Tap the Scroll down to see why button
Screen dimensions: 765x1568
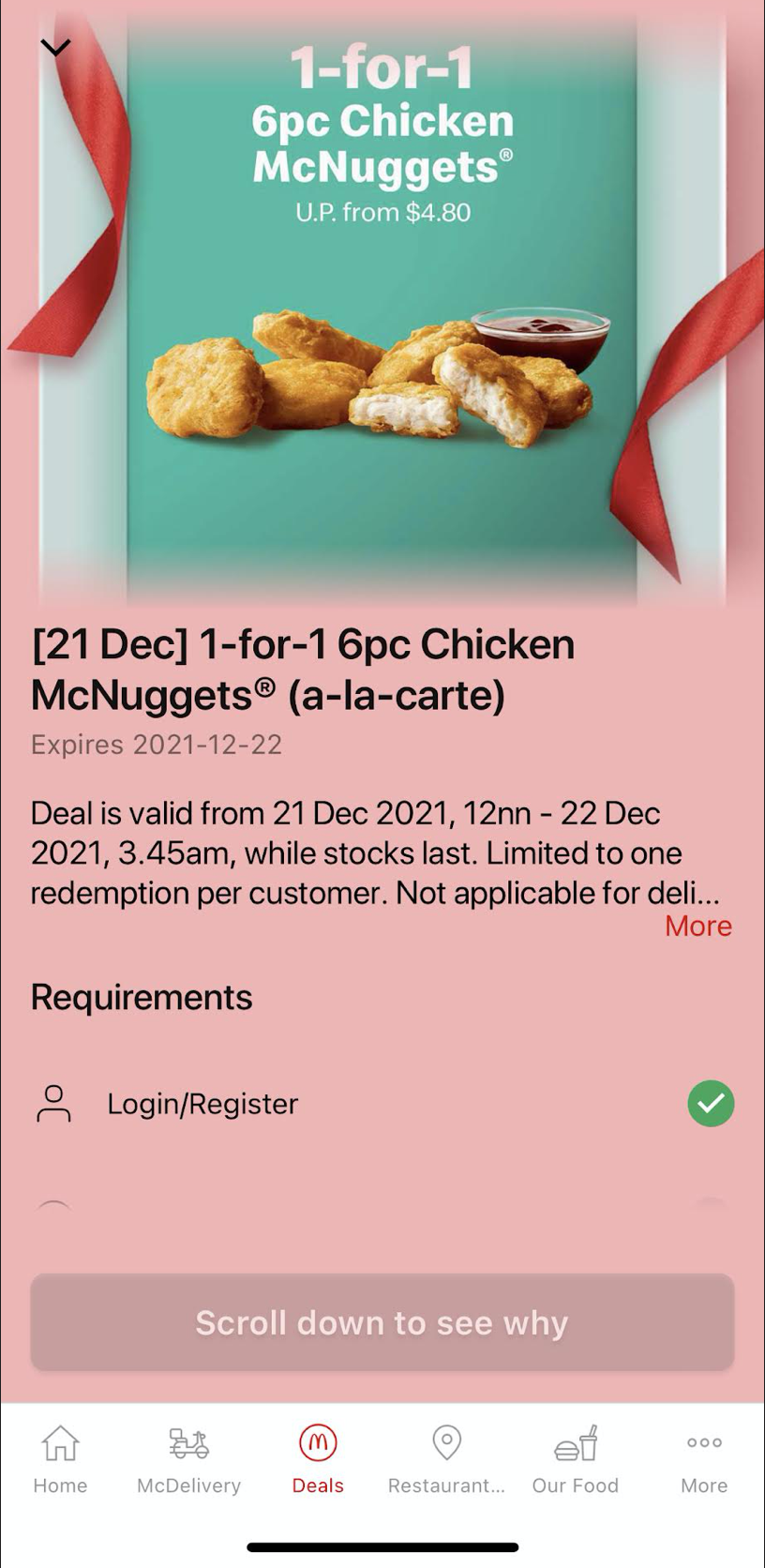pyautogui.click(x=382, y=1322)
